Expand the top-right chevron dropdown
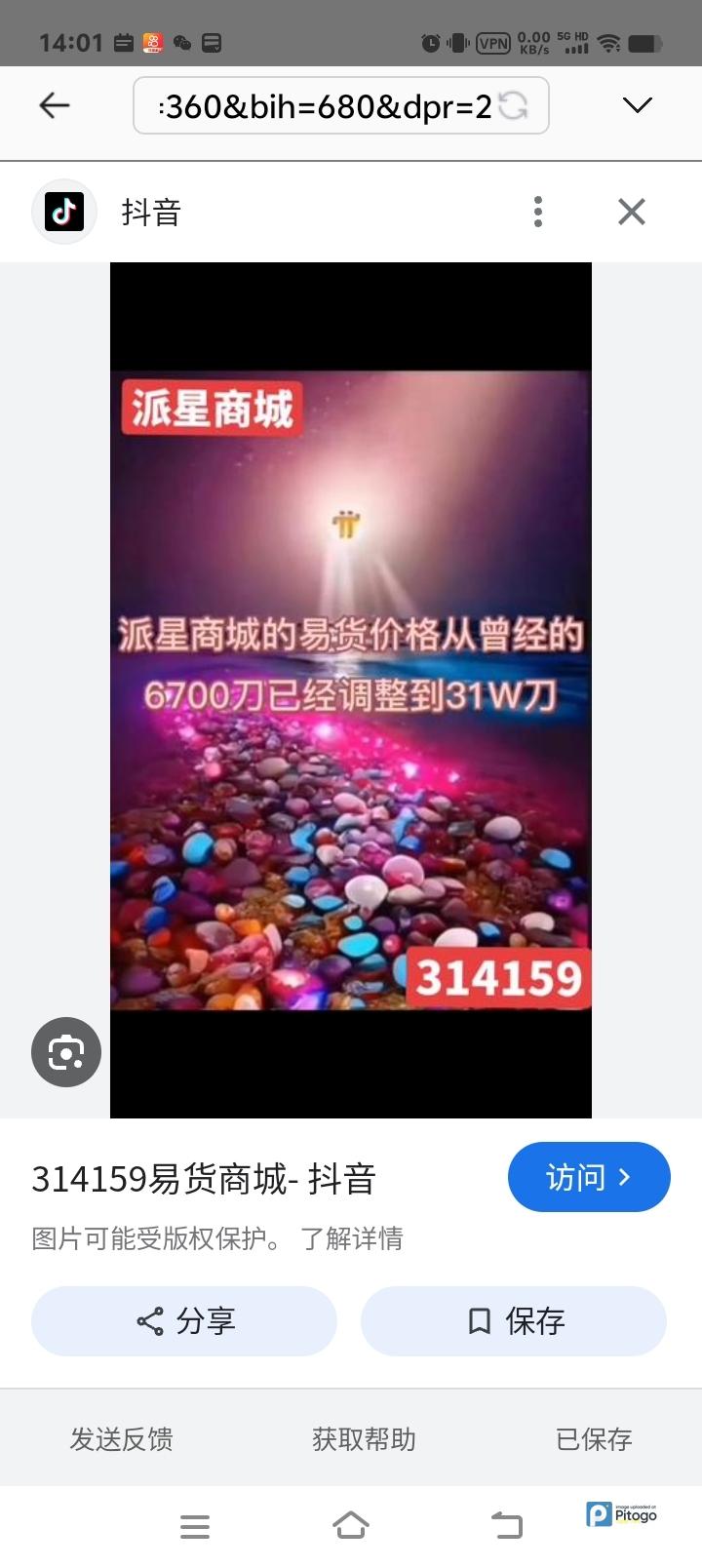The height and width of the screenshot is (1568, 702). coord(637,105)
